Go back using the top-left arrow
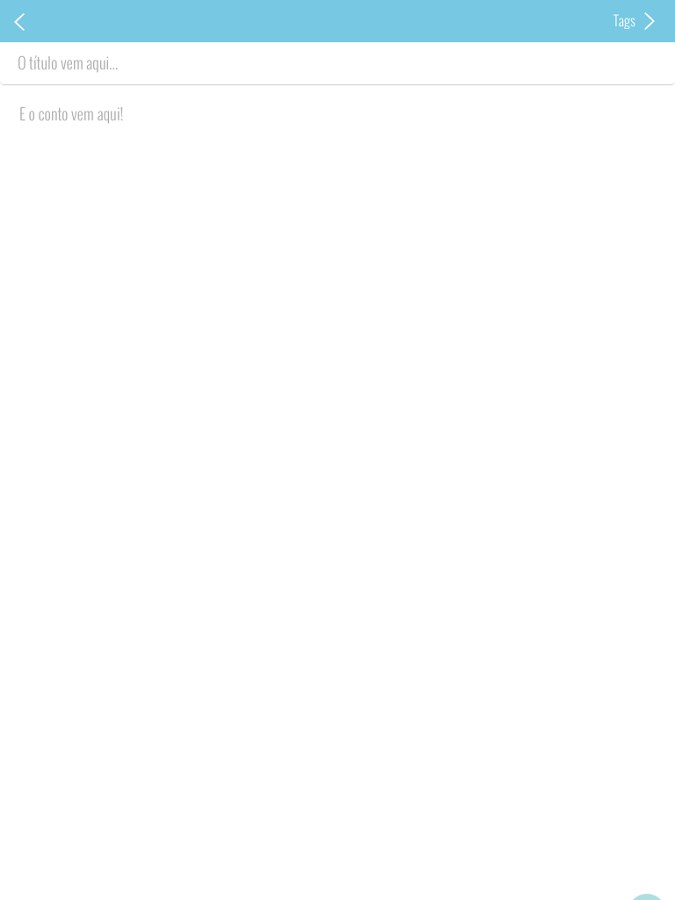675x900 pixels. pos(19,21)
